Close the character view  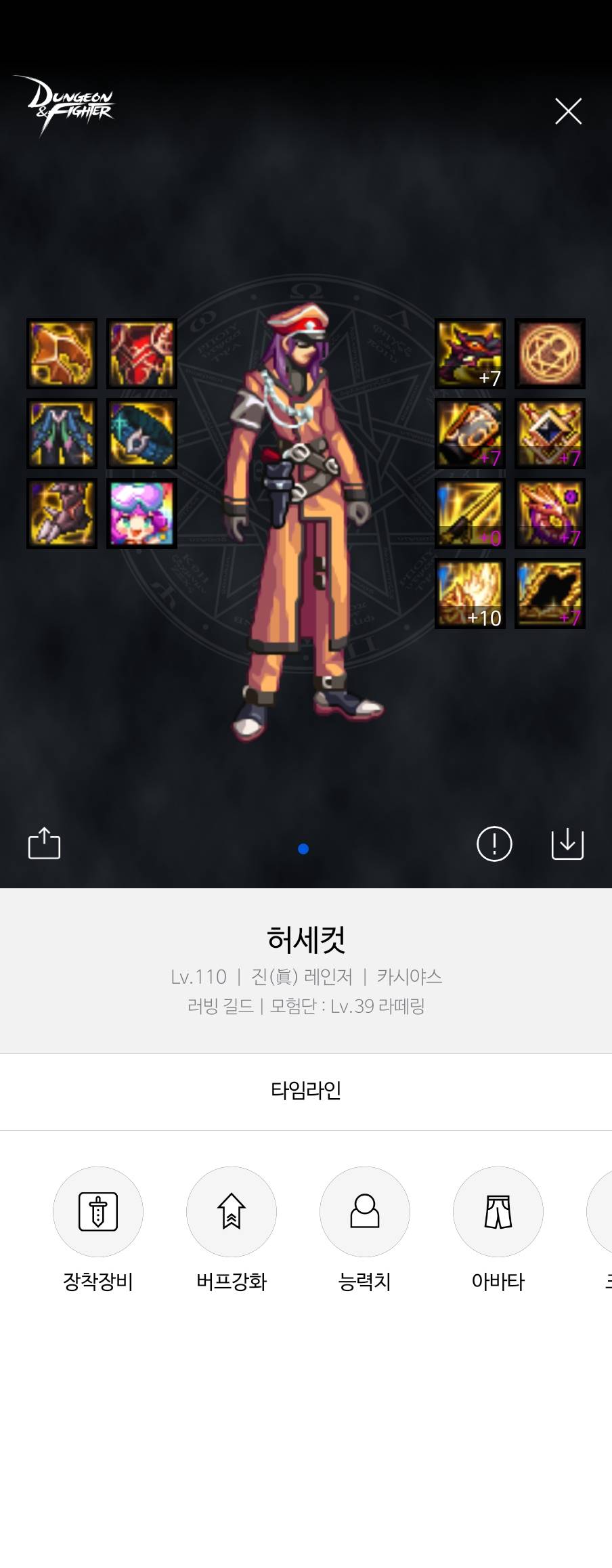click(x=568, y=111)
